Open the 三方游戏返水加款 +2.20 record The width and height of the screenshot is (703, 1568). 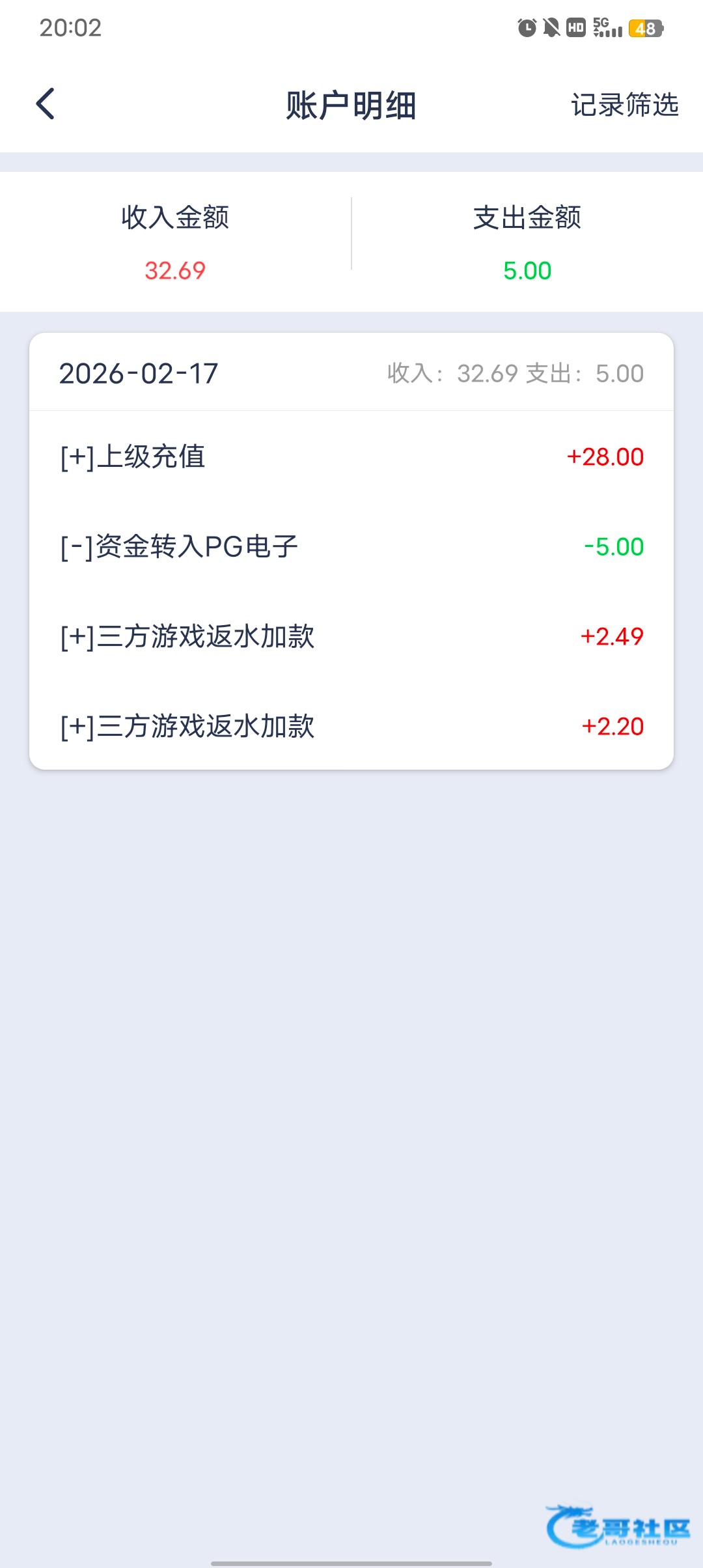[x=351, y=726]
